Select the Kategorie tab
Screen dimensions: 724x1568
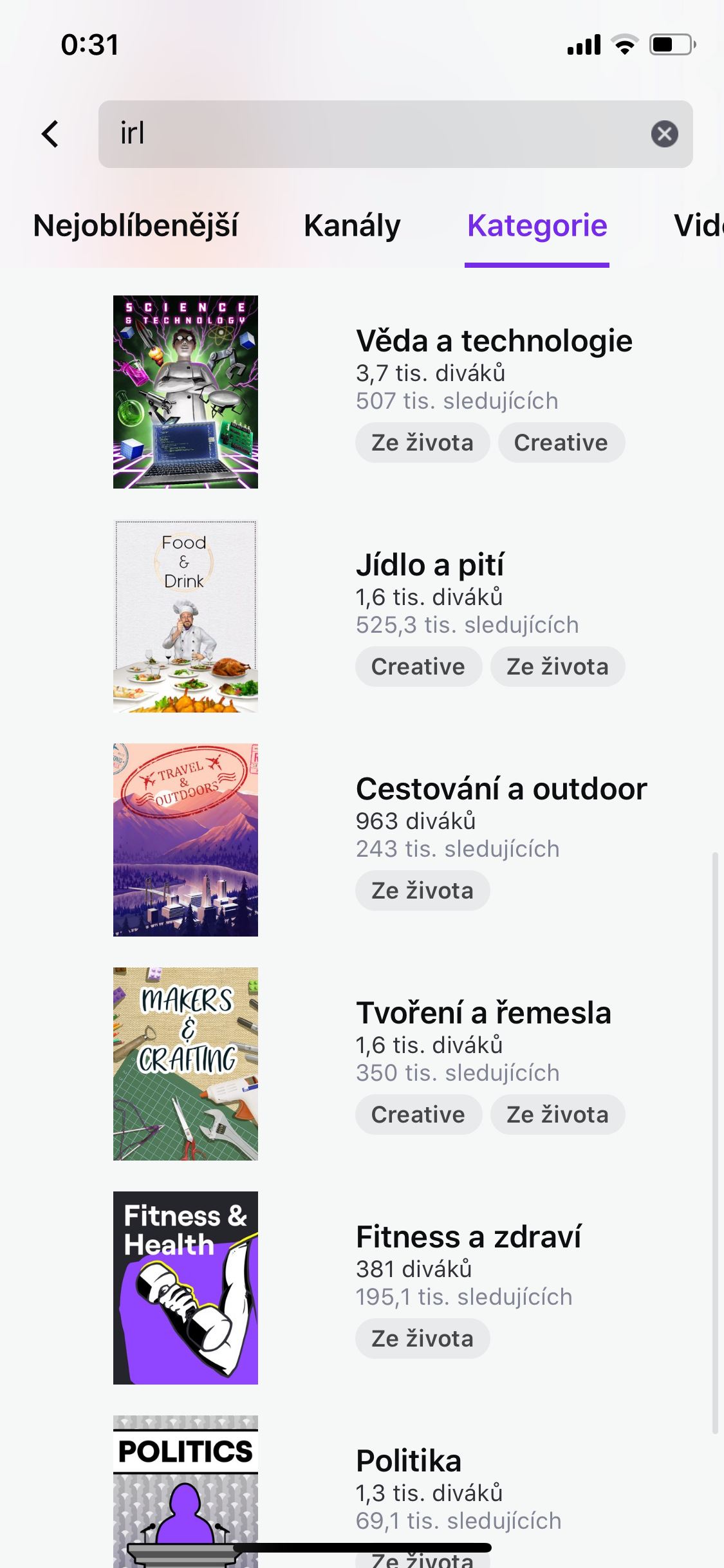click(537, 226)
